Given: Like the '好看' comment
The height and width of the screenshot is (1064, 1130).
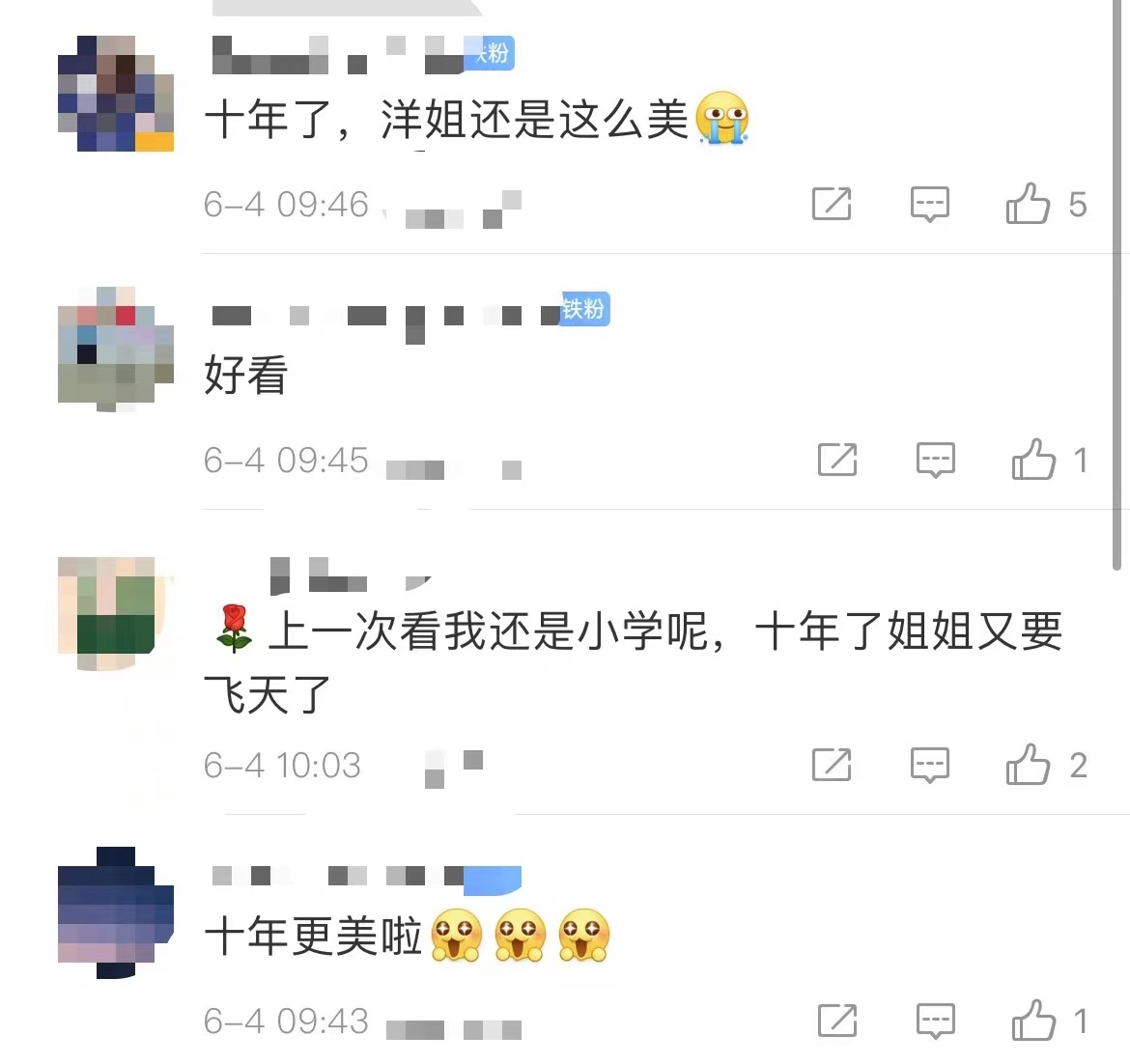Looking at the screenshot, I should [1032, 460].
